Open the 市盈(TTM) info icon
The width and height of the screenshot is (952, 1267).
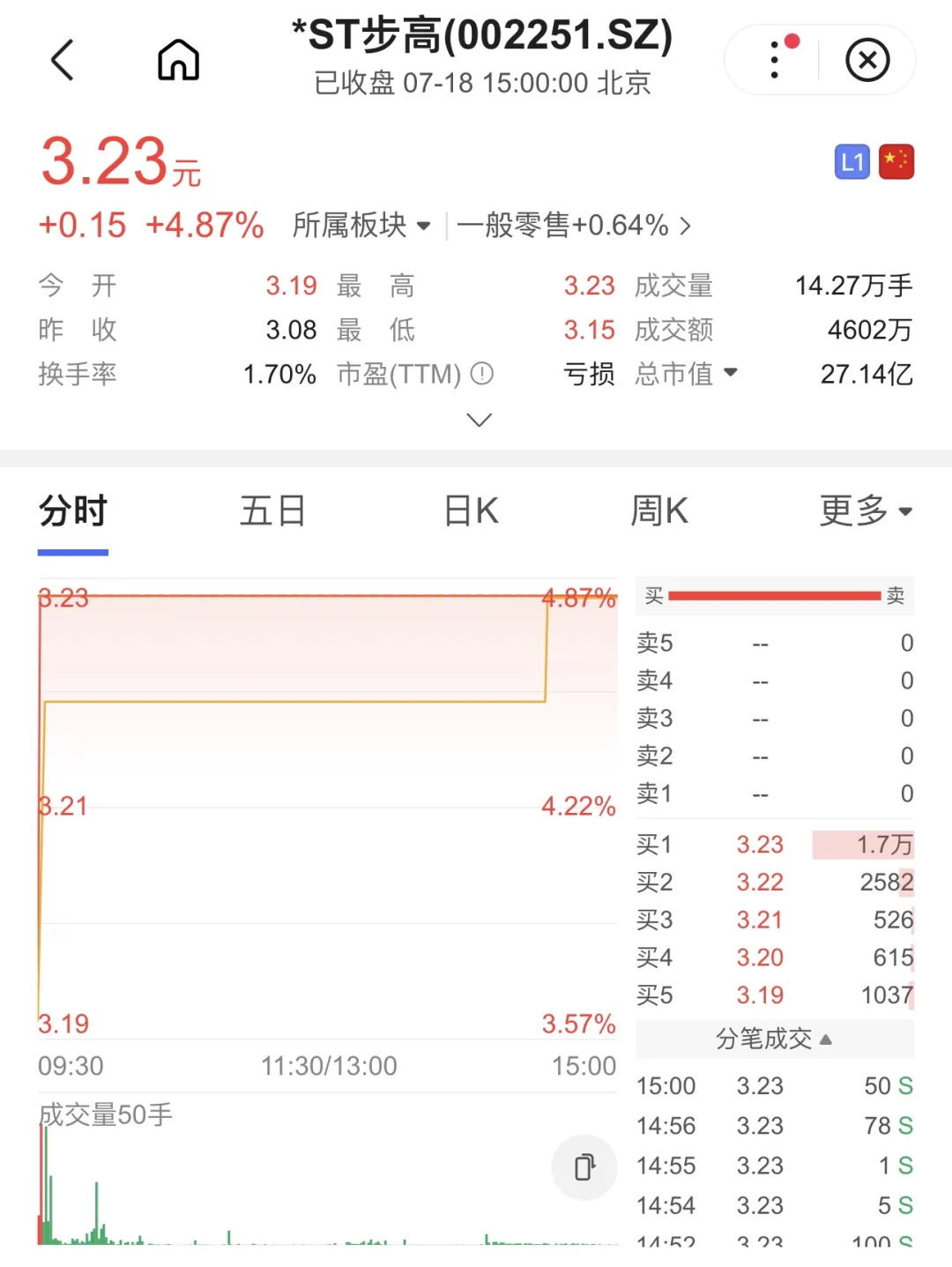click(482, 374)
